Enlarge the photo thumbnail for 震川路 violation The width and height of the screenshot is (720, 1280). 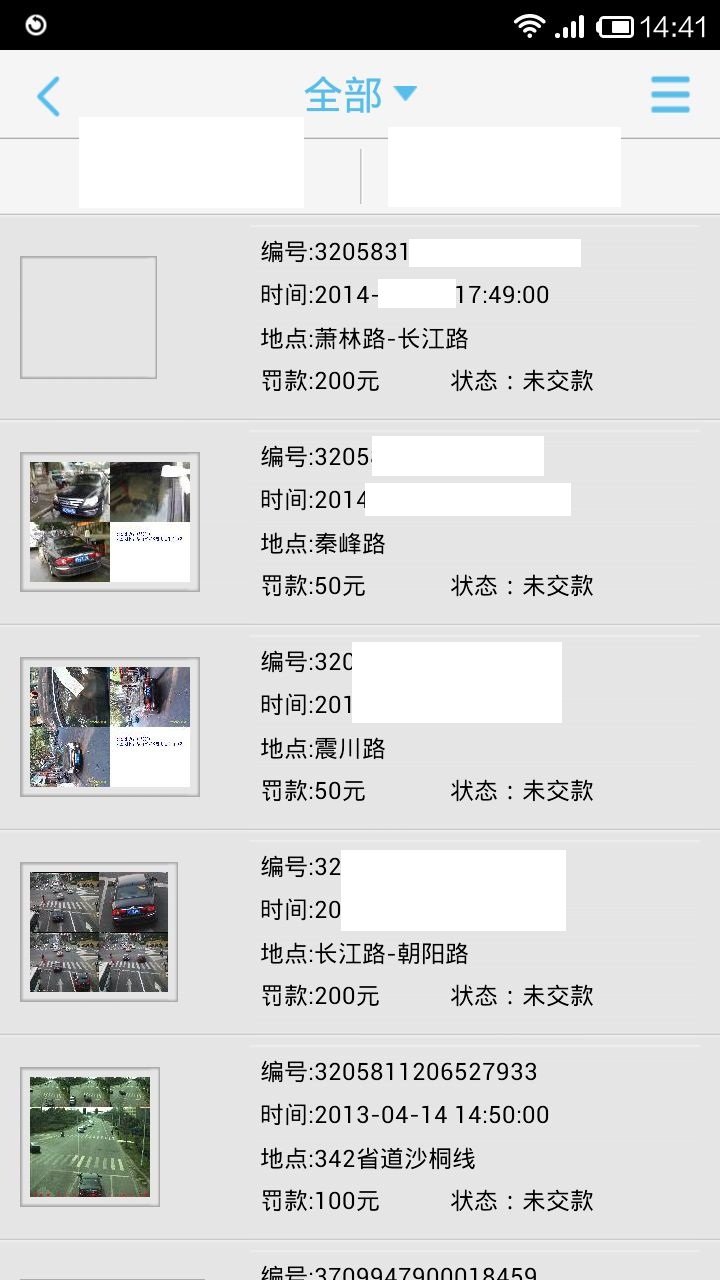click(x=110, y=727)
